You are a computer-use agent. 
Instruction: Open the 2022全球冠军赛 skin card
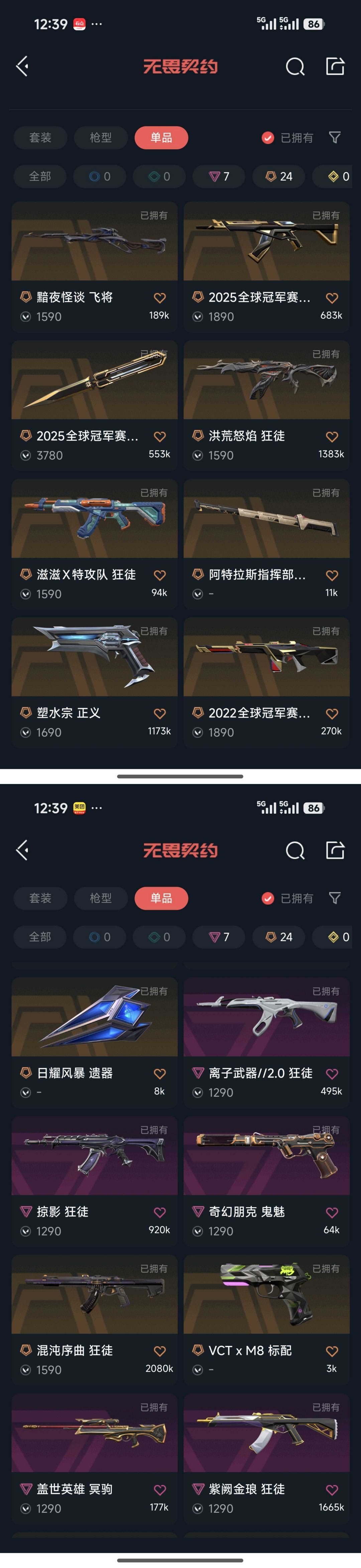(267, 682)
